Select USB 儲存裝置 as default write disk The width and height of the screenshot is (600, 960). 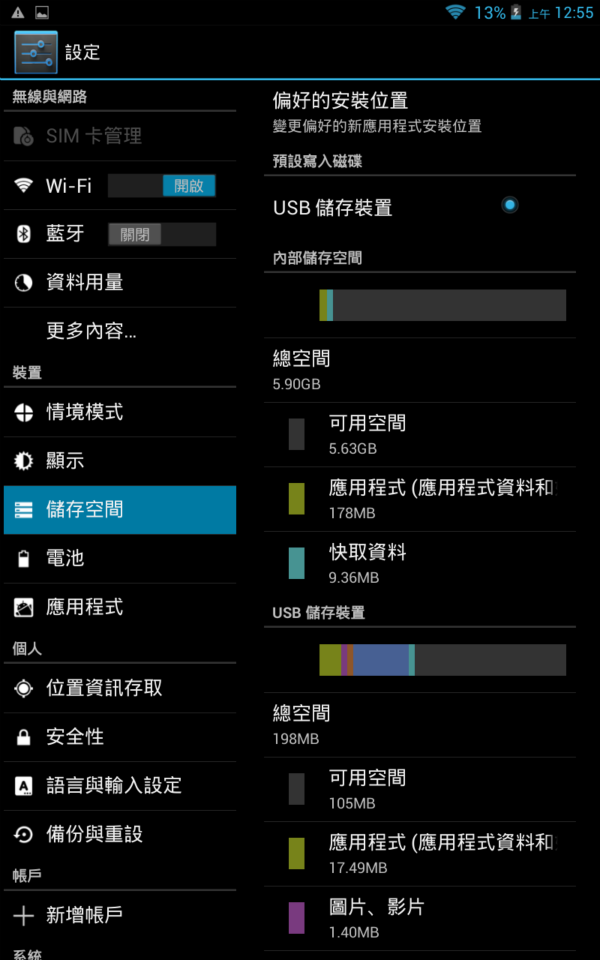420,208
